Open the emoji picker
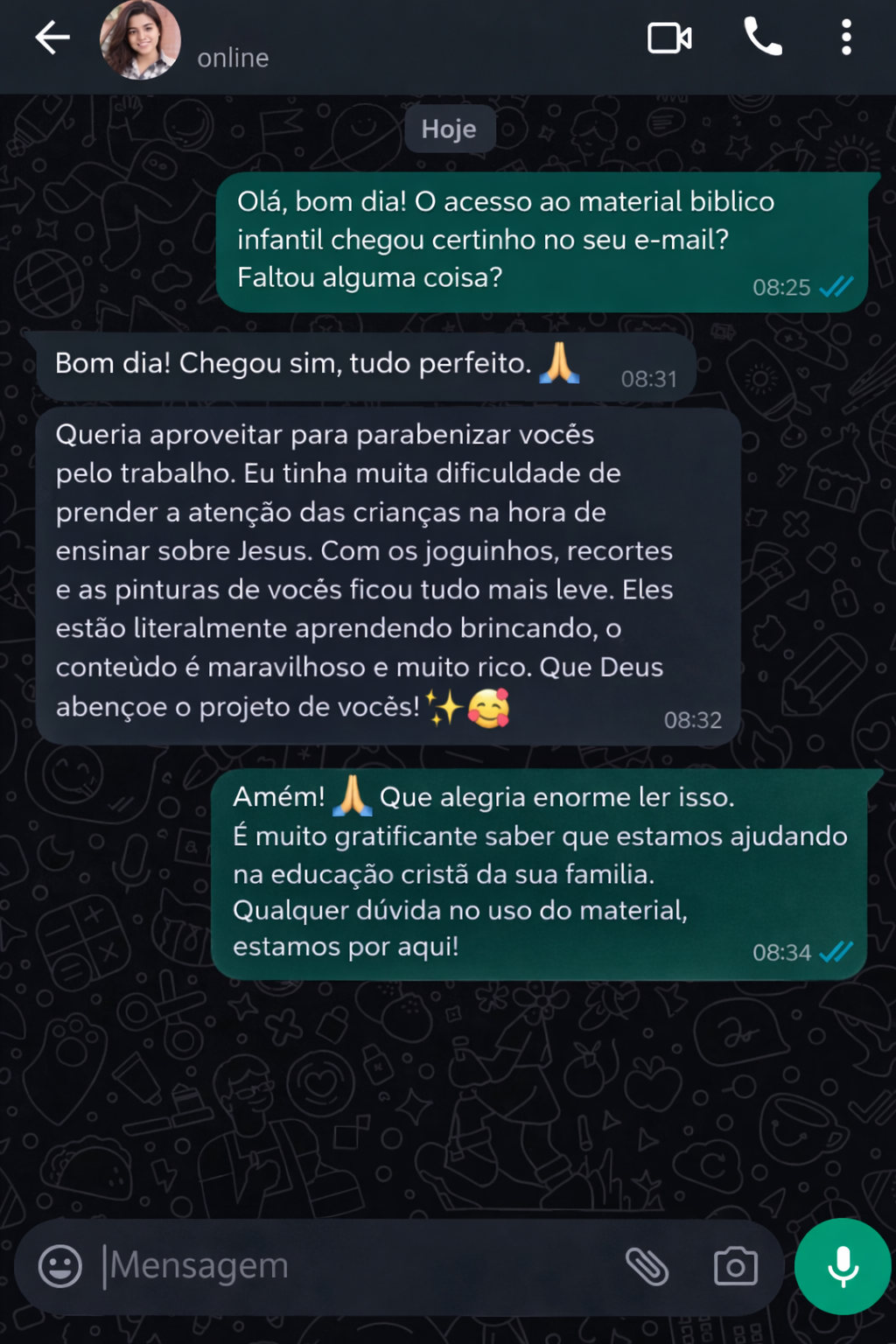Viewport: 896px width, 1344px height. [x=60, y=1266]
